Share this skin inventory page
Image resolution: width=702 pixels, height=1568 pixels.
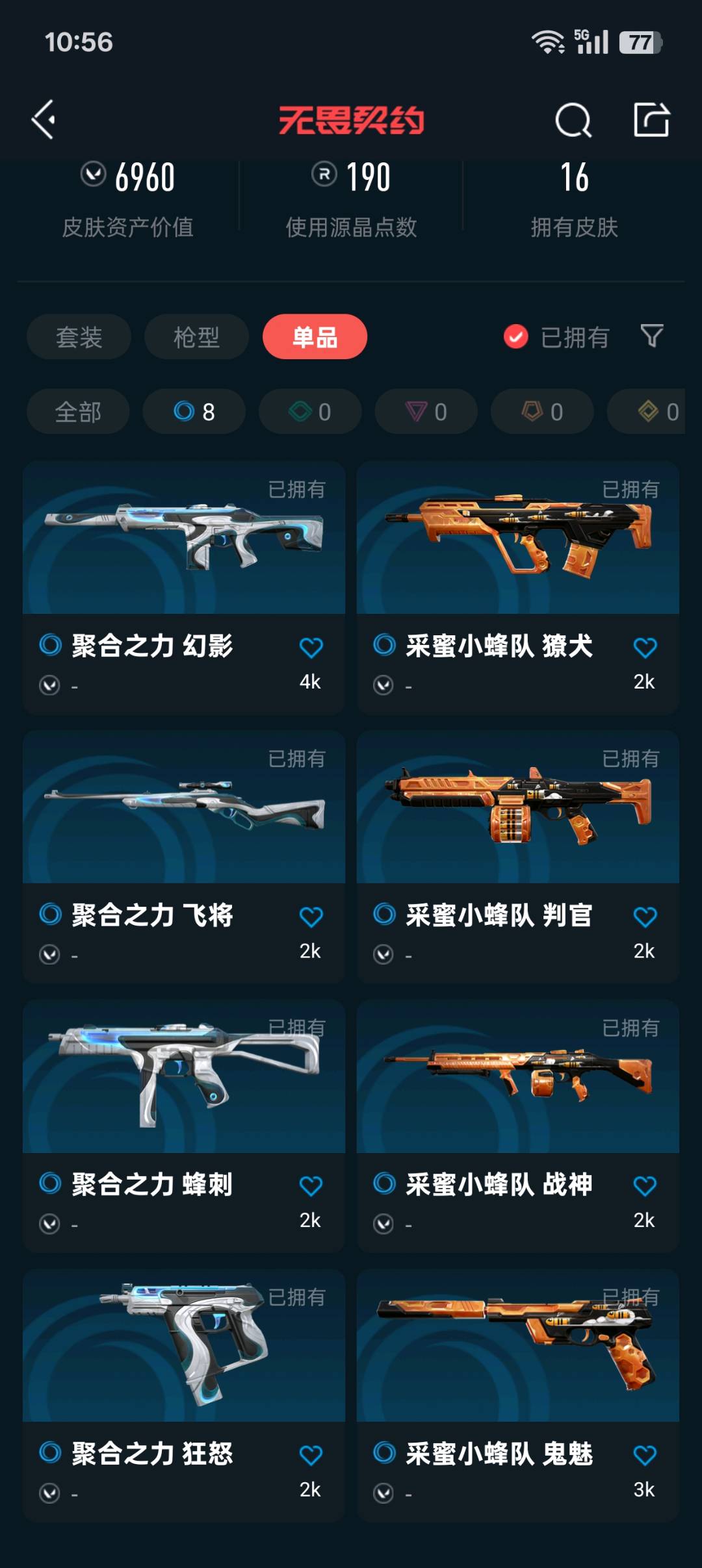point(651,120)
